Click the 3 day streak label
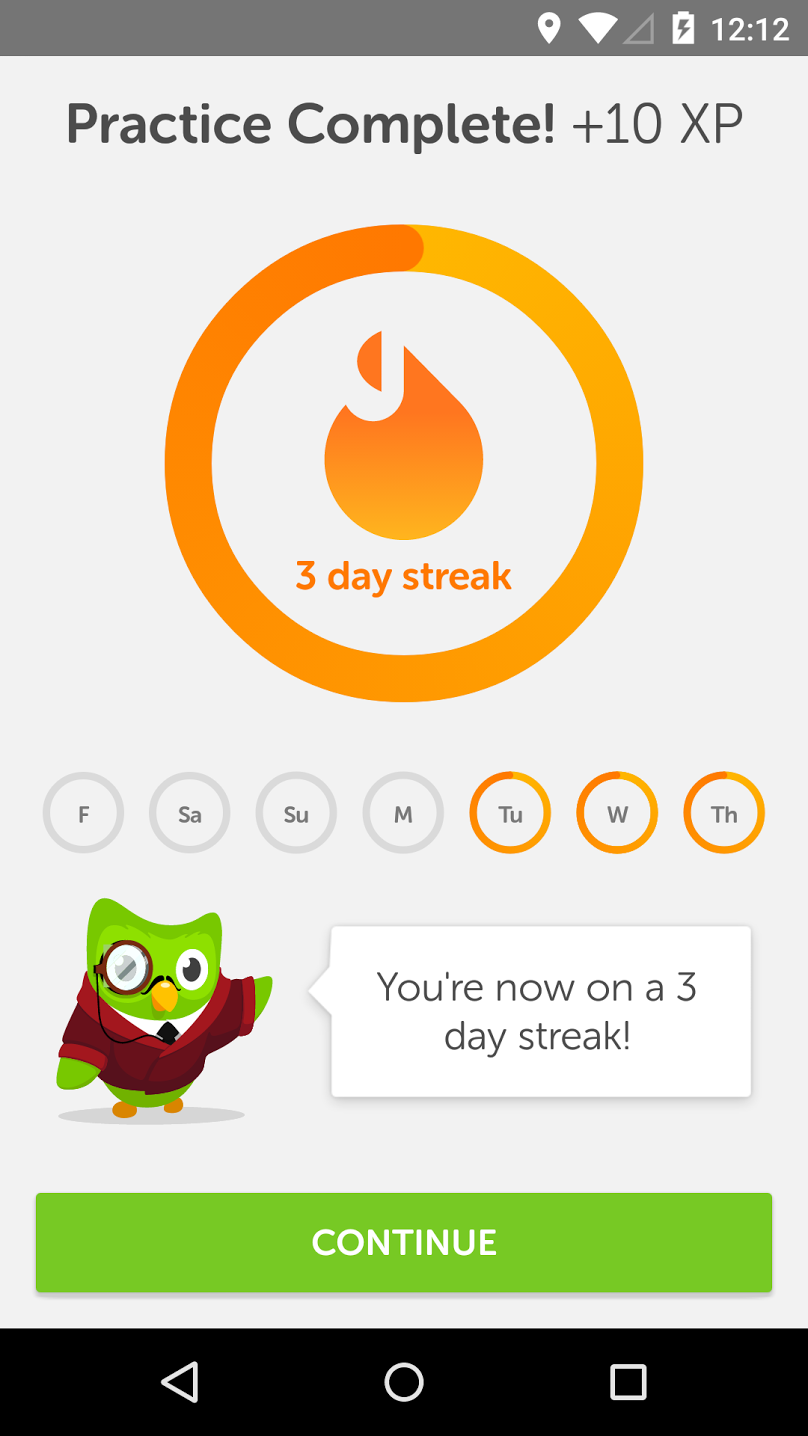 point(404,575)
